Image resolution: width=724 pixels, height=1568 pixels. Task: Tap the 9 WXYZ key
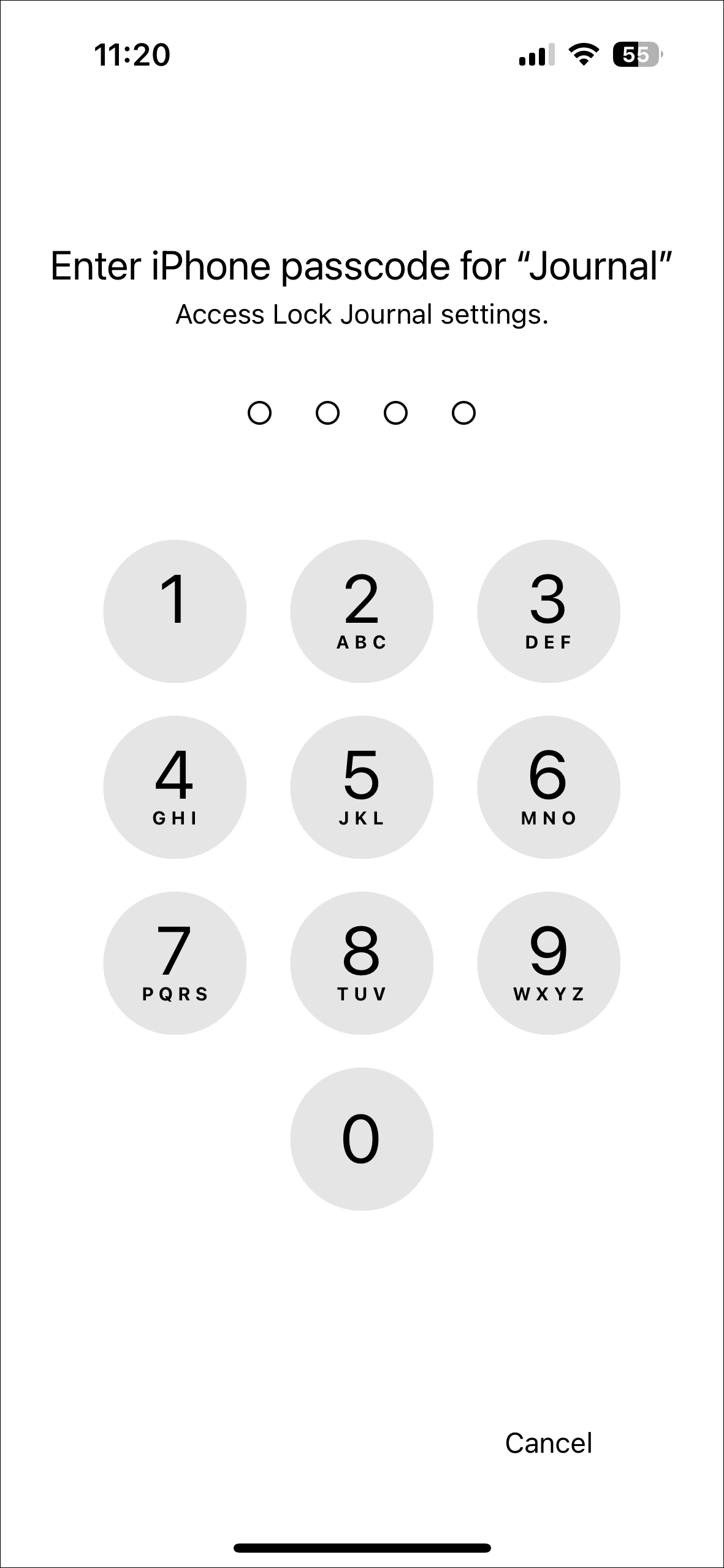549,963
